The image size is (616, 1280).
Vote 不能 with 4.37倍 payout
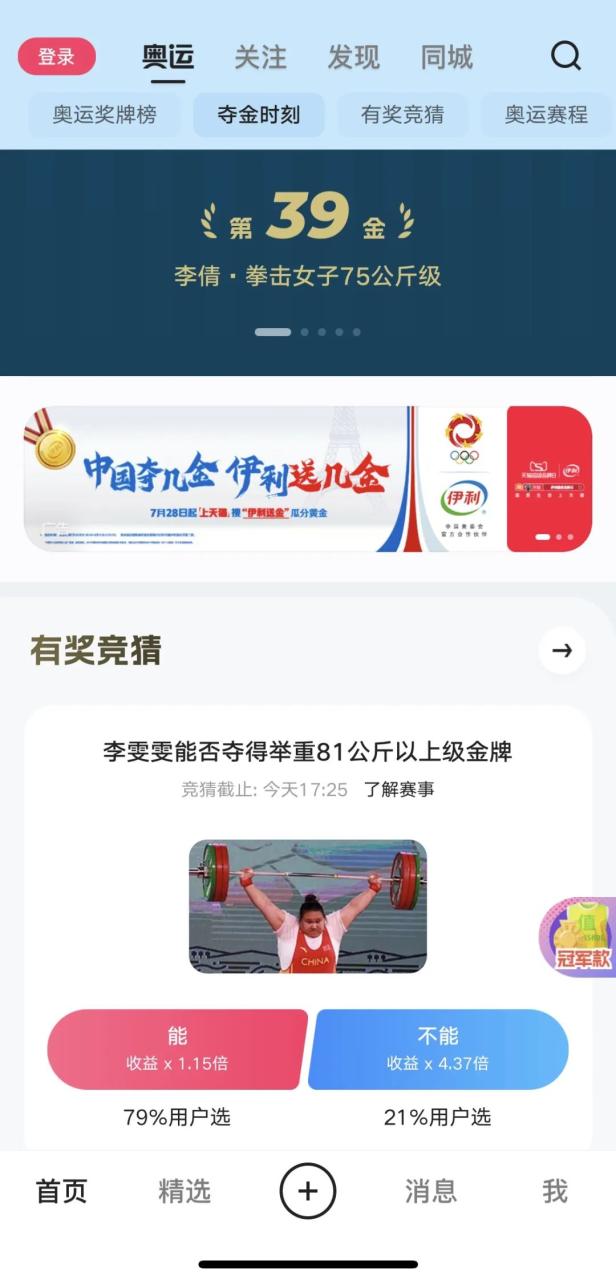pyautogui.click(x=438, y=1048)
